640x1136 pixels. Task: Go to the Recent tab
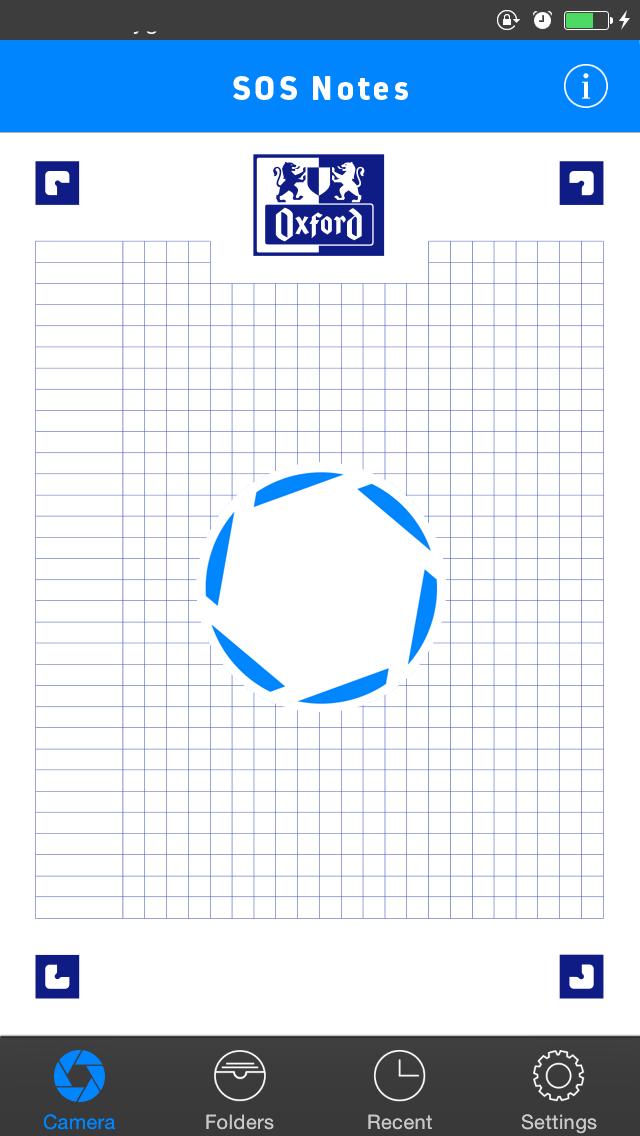click(399, 1088)
